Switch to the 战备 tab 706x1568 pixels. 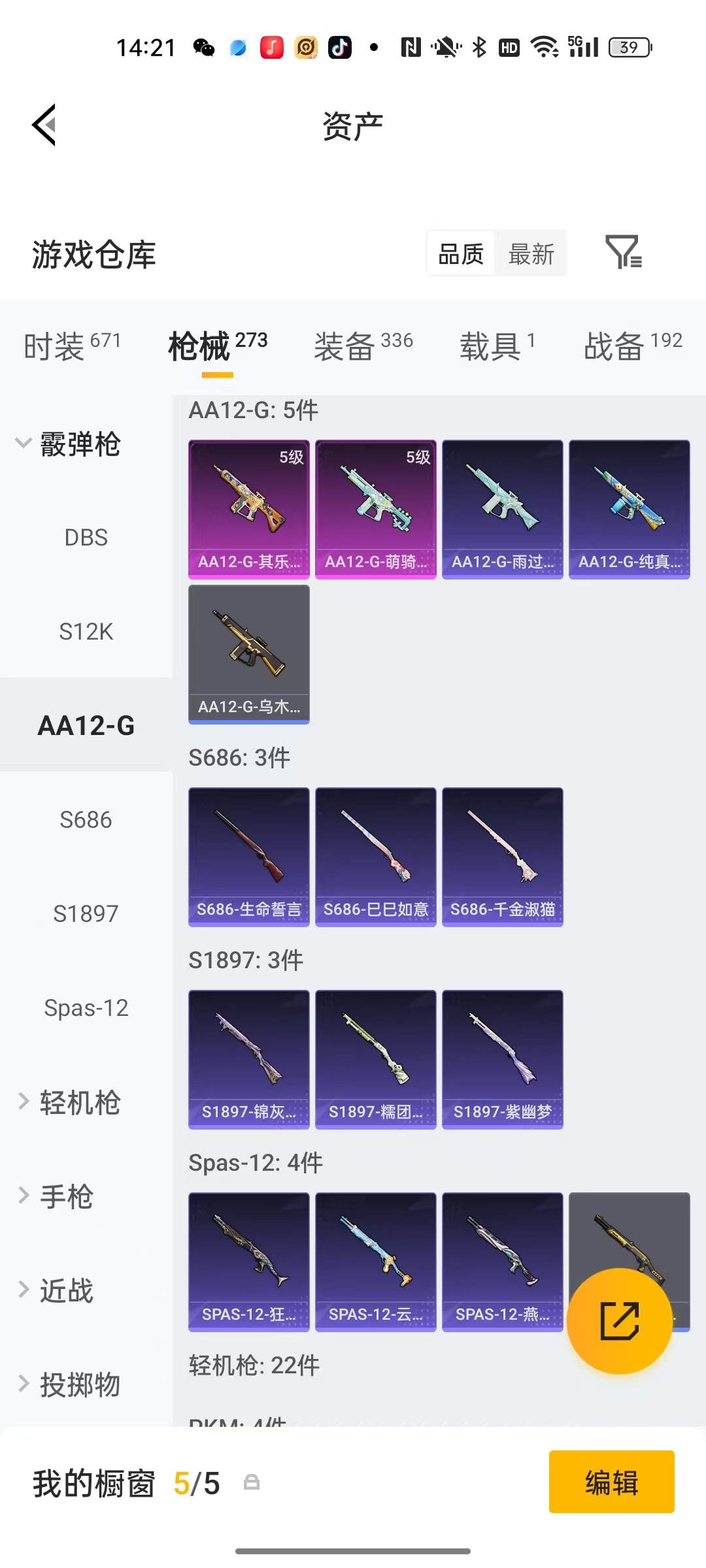click(633, 345)
